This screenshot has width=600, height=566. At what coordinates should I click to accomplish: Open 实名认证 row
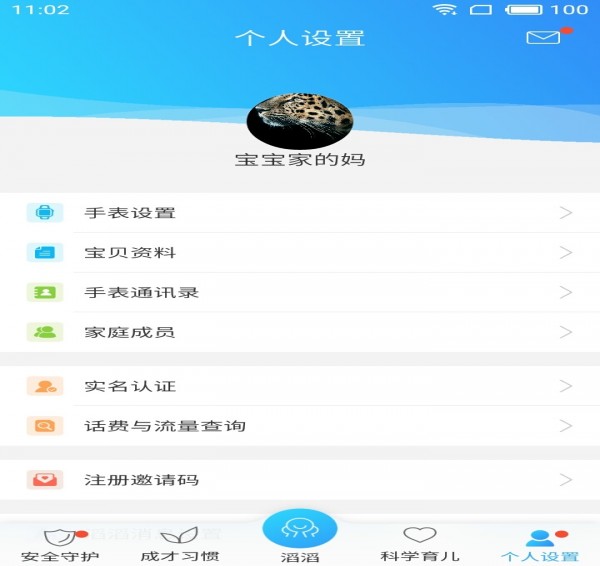click(300, 386)
